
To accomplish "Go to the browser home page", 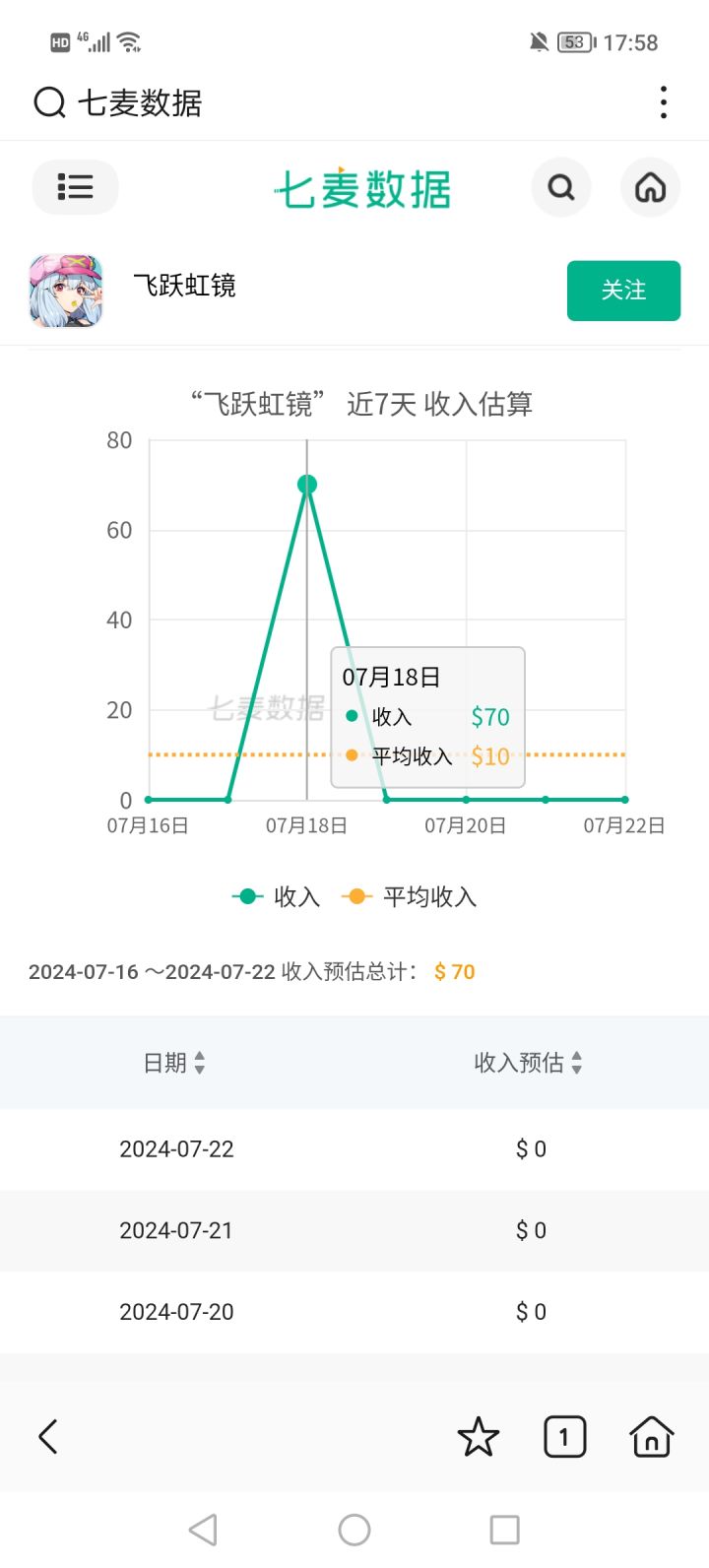I will click(652, 1437).
